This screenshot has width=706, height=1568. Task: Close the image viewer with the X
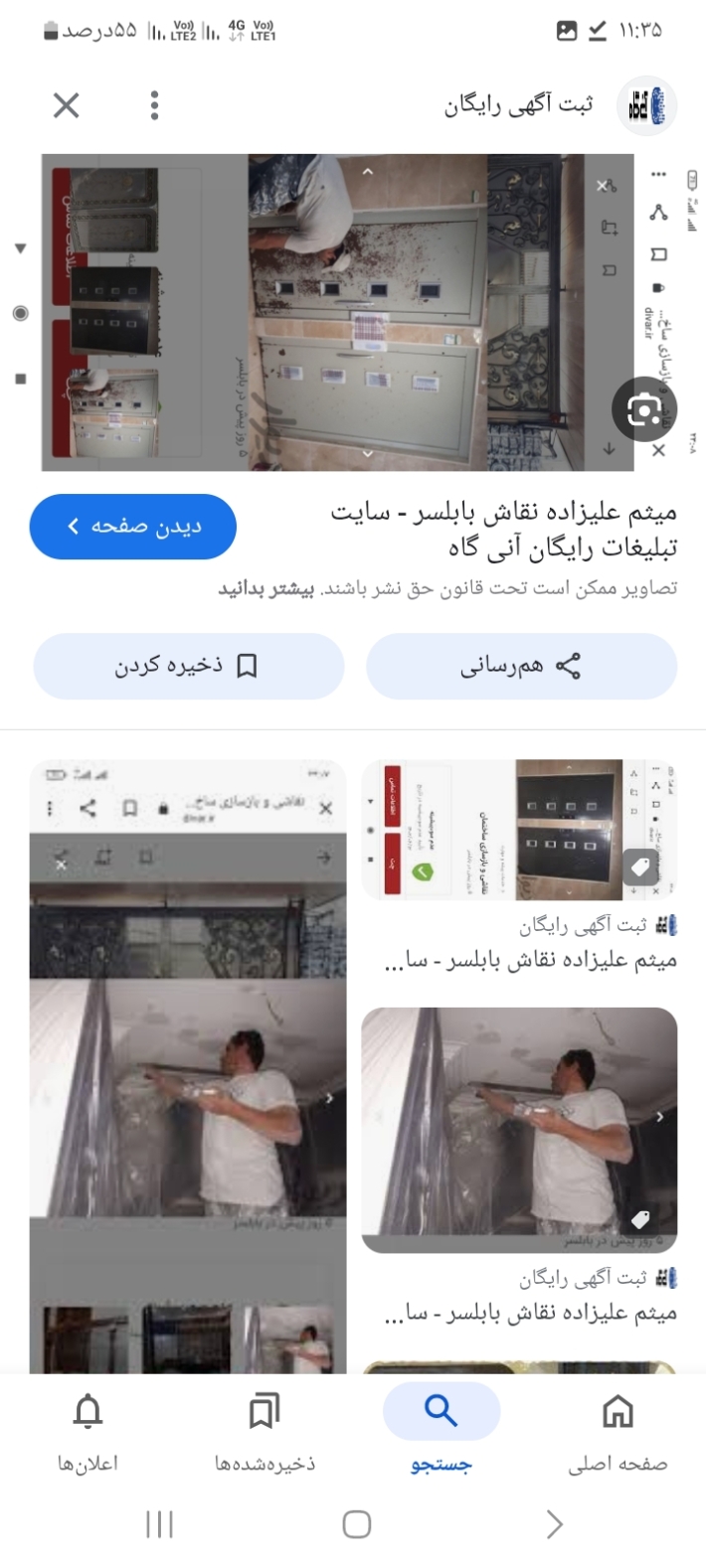pyautogui.click(x=67, y=105)
